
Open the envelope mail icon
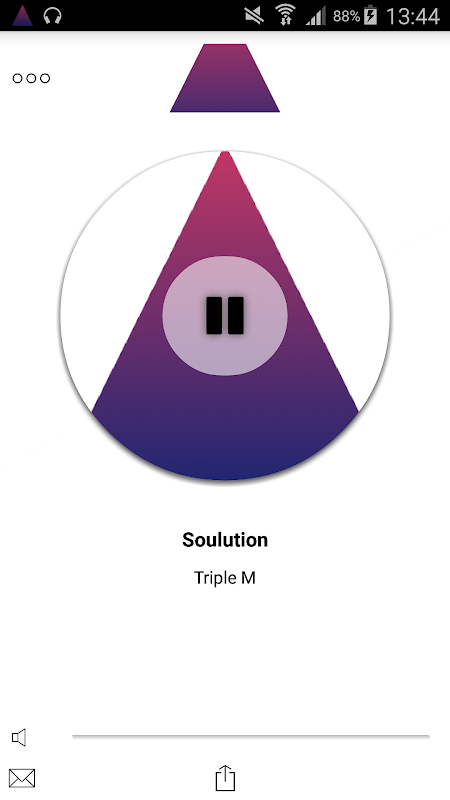[22, 778]
